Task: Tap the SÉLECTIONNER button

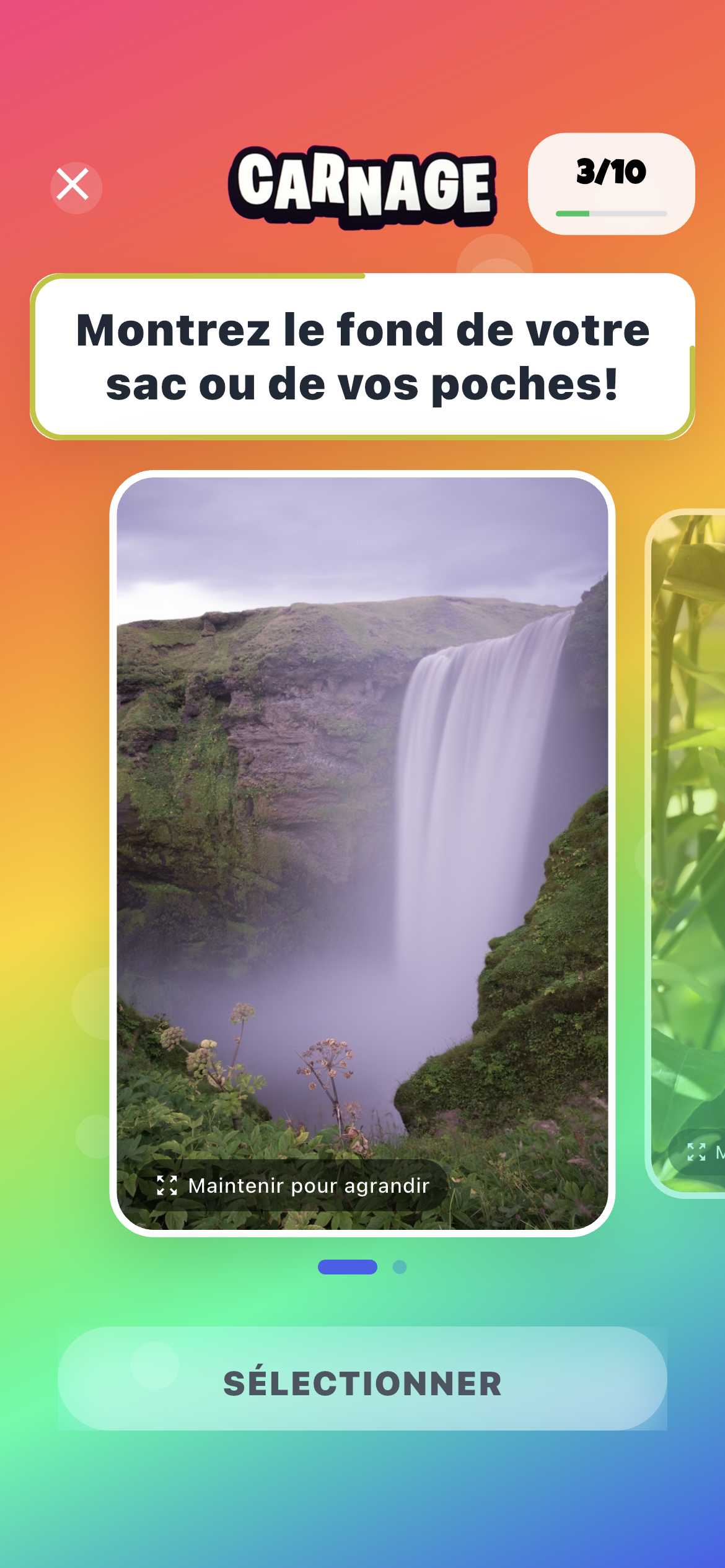Action: (362, 1383)
